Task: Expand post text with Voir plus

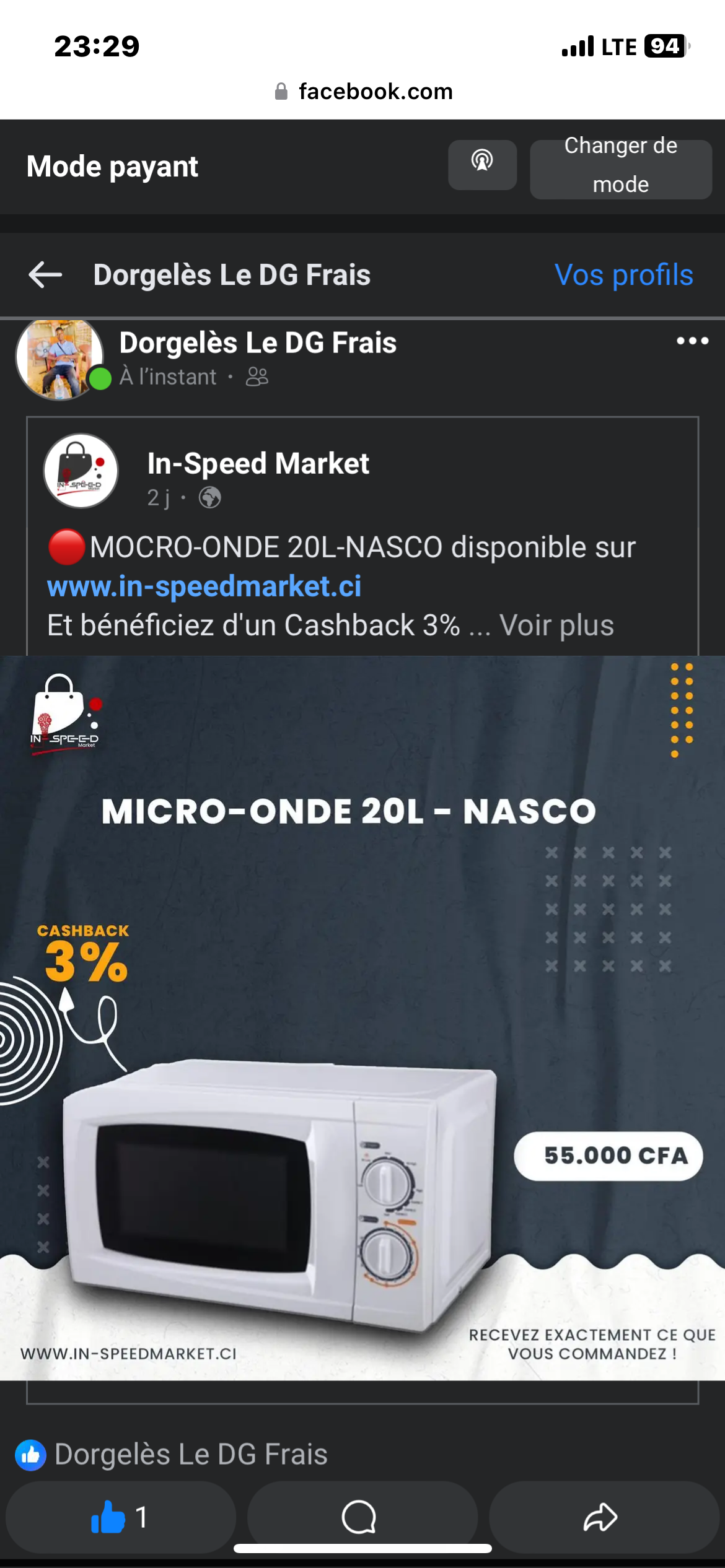Action: pyautogui.click(x=556, y=625)
